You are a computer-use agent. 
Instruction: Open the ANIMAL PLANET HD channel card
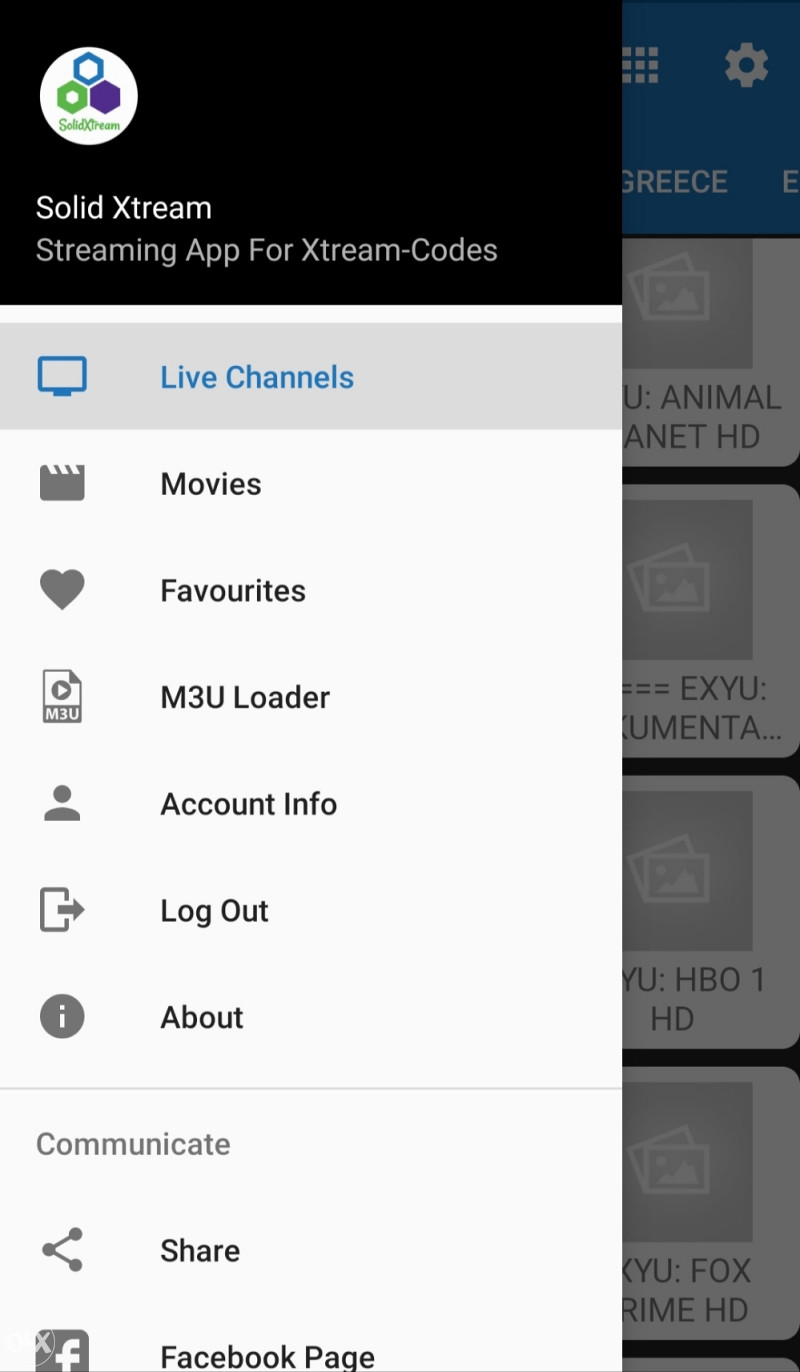click(711, 352)
